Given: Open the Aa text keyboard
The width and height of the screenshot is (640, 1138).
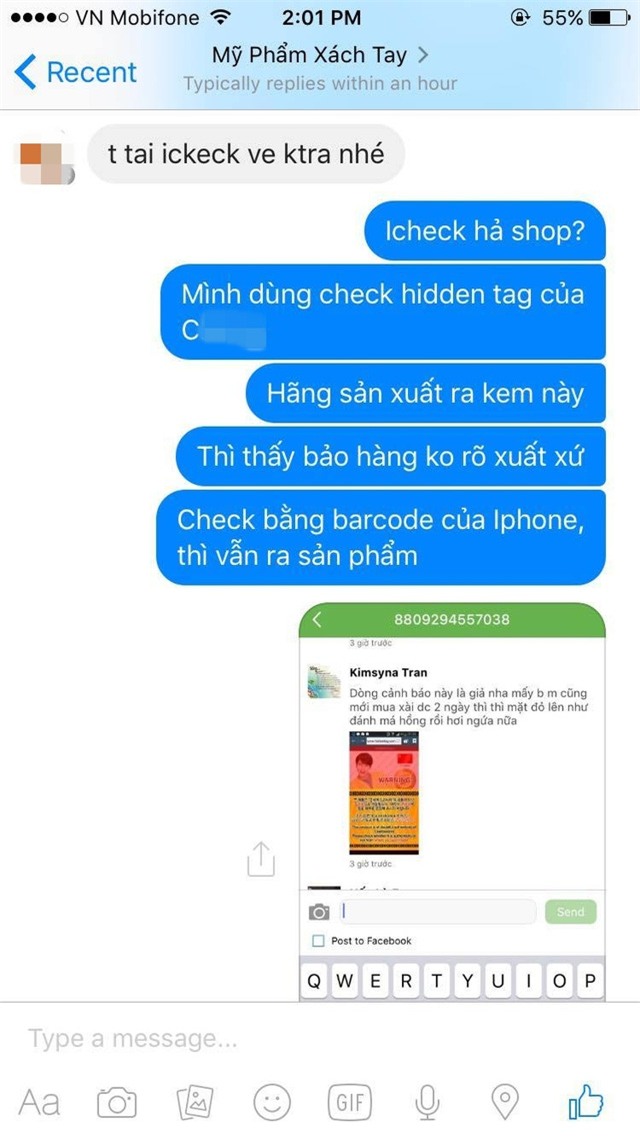Looking at the screenshot, I should (x=40, y=1103).
